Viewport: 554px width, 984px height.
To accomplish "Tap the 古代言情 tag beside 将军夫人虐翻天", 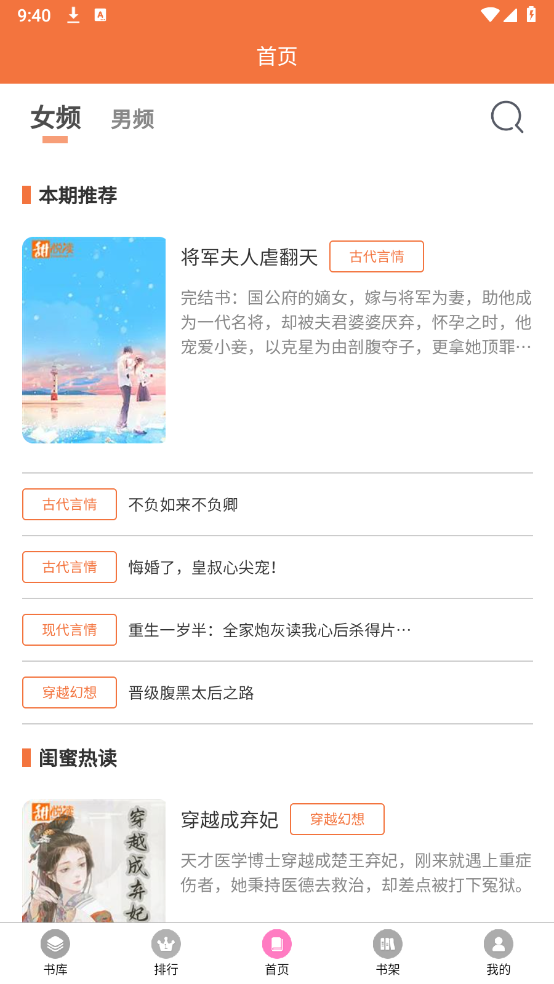I will (376, 257).
